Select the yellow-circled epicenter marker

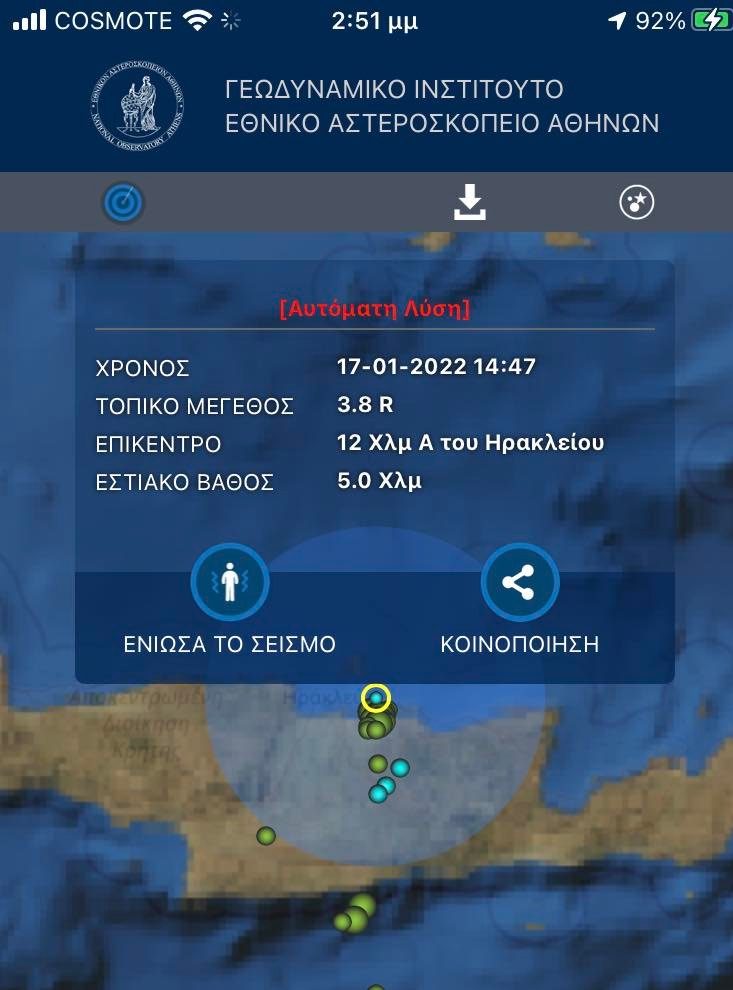click(x=376, y=697)
